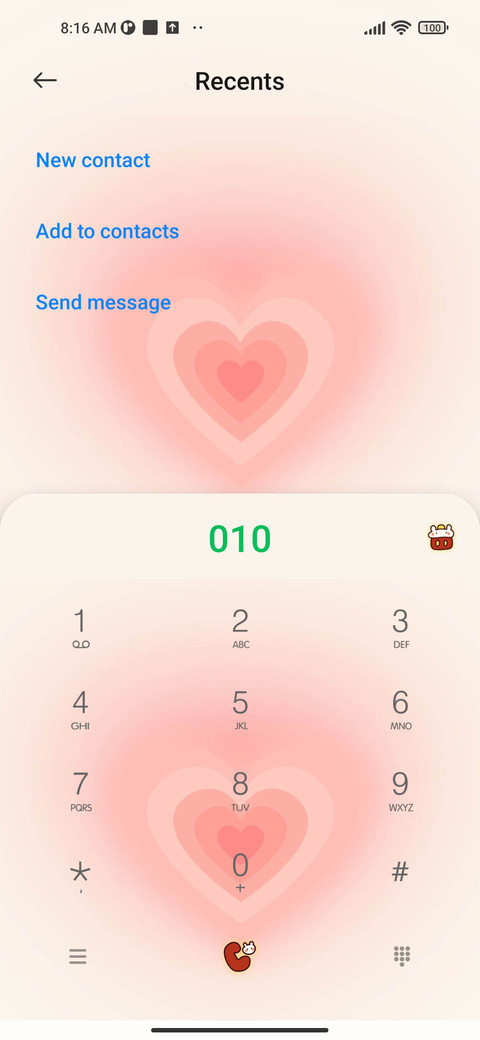480x1040 pixels.
Task: Tap keypad digit 7
Action: coord(80,791)
